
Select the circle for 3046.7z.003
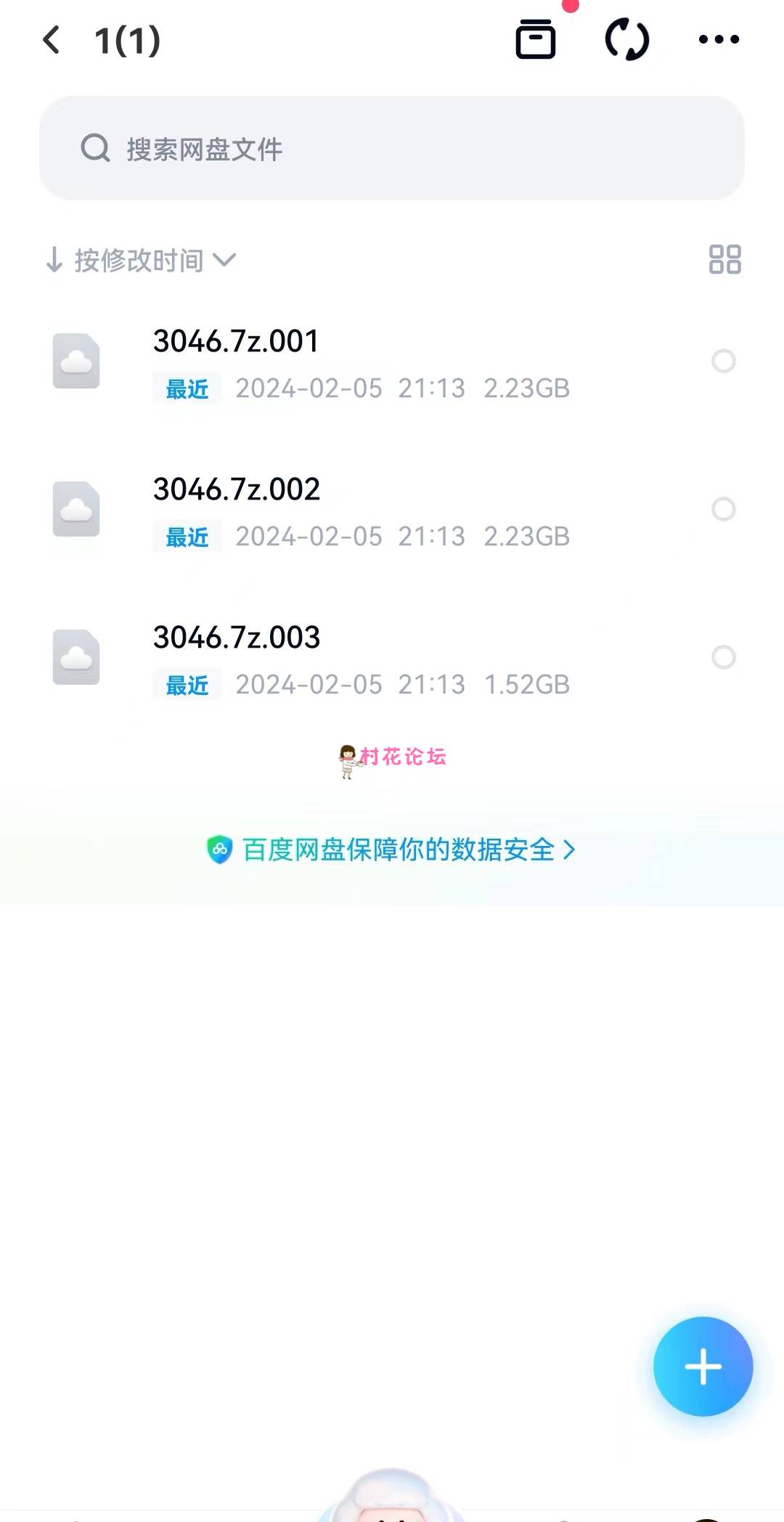[x=723, y=658]
